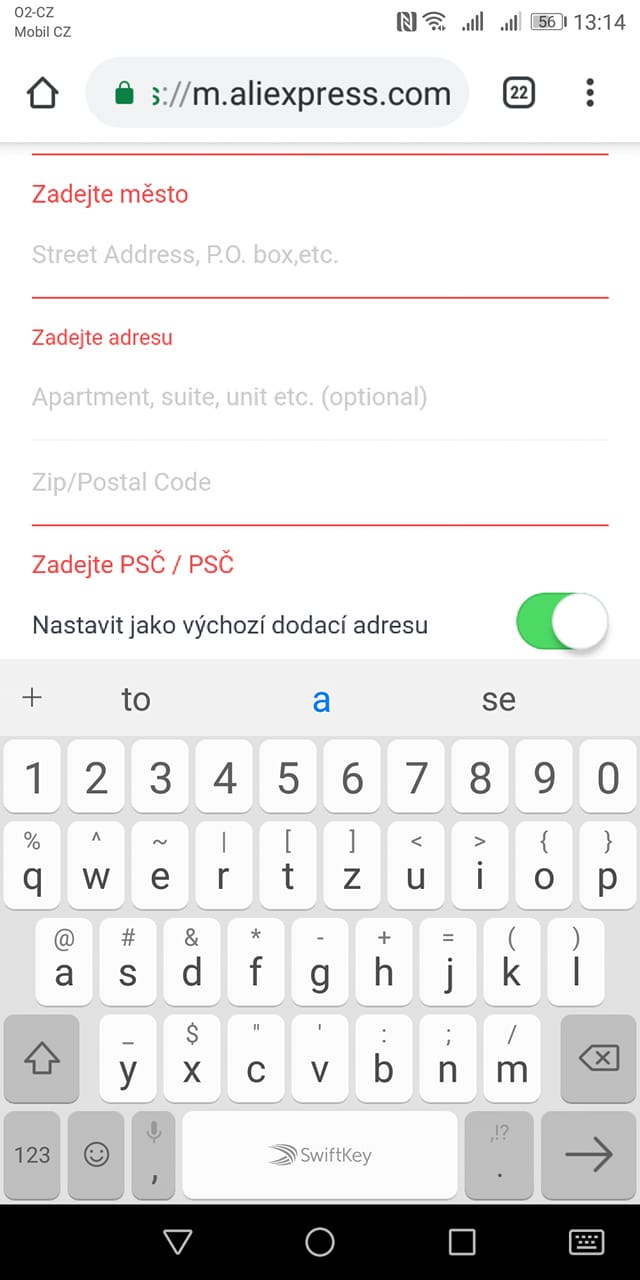Focus the Street Address, P.O. box field
640x1280 pixels.
320,255
